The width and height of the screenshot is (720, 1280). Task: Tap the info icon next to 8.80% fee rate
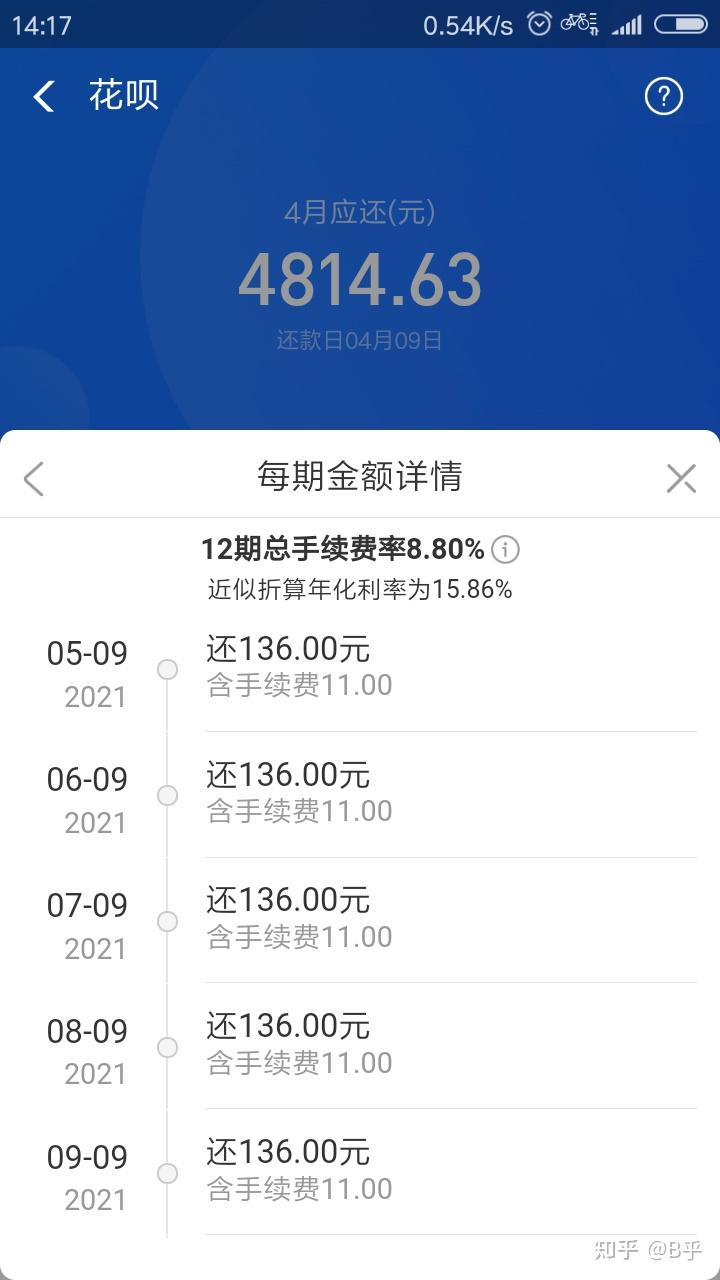point(508,549)
